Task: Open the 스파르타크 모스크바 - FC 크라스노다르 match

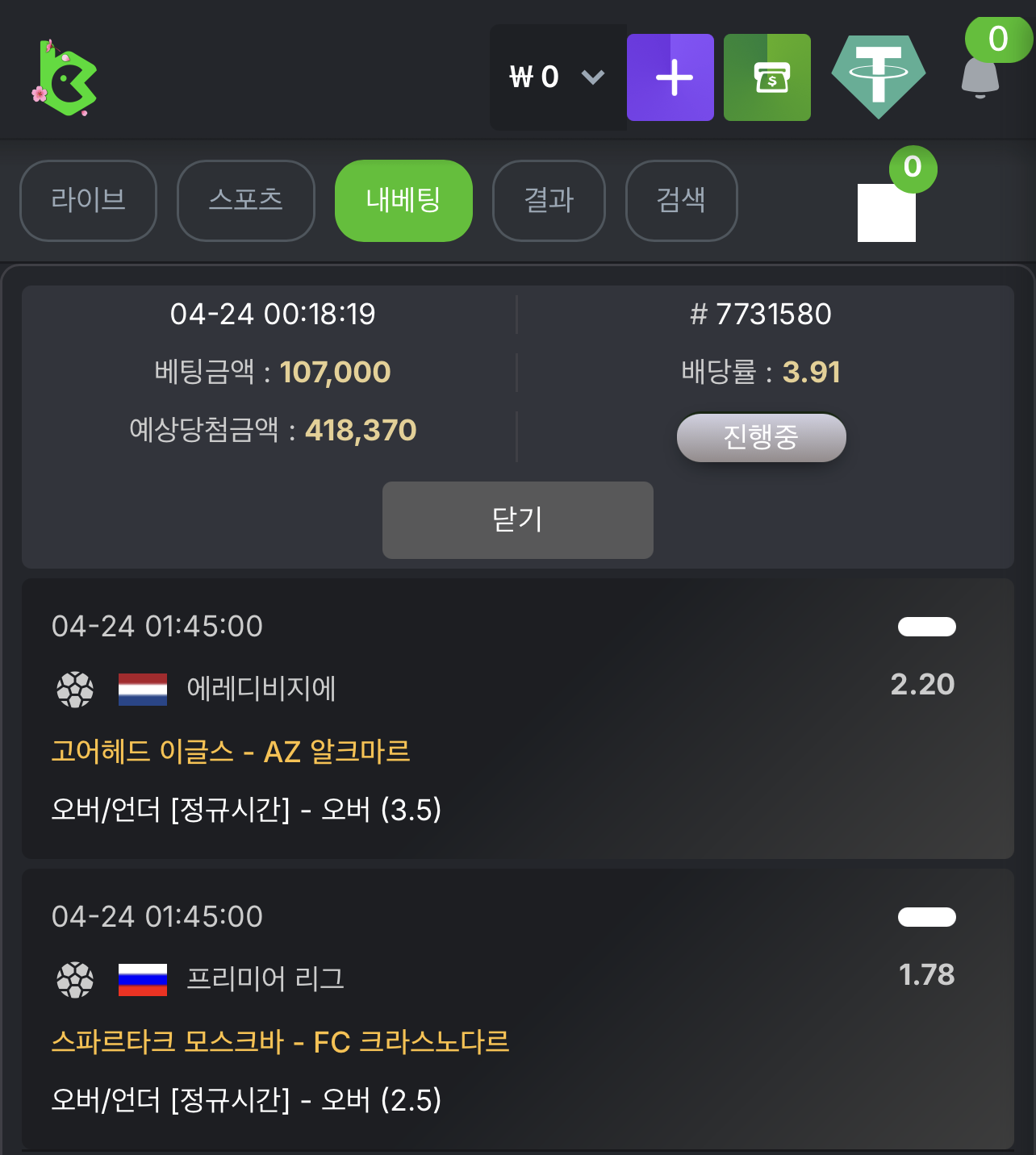Action: [280, 1042]
